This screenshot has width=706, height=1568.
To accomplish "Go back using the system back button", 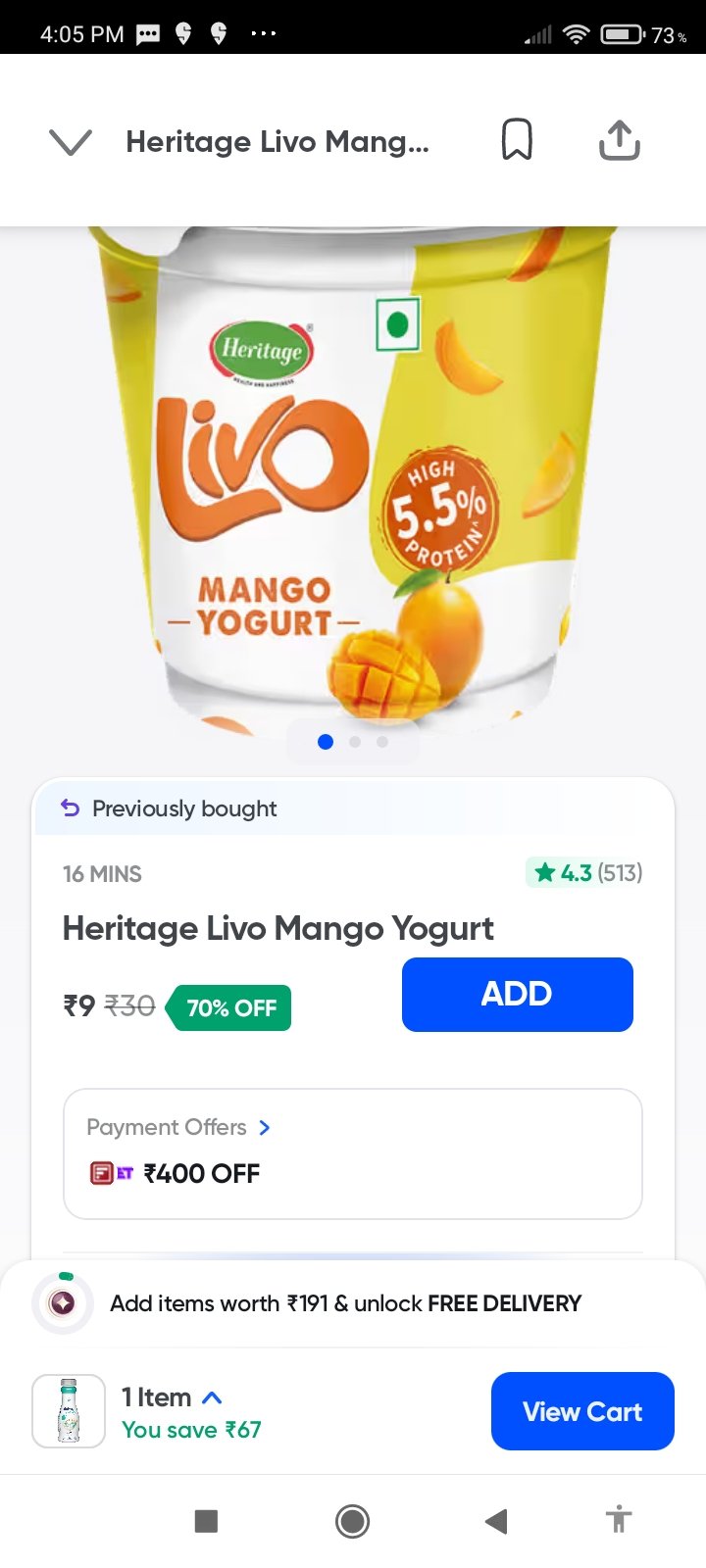I will point(496,1521).
